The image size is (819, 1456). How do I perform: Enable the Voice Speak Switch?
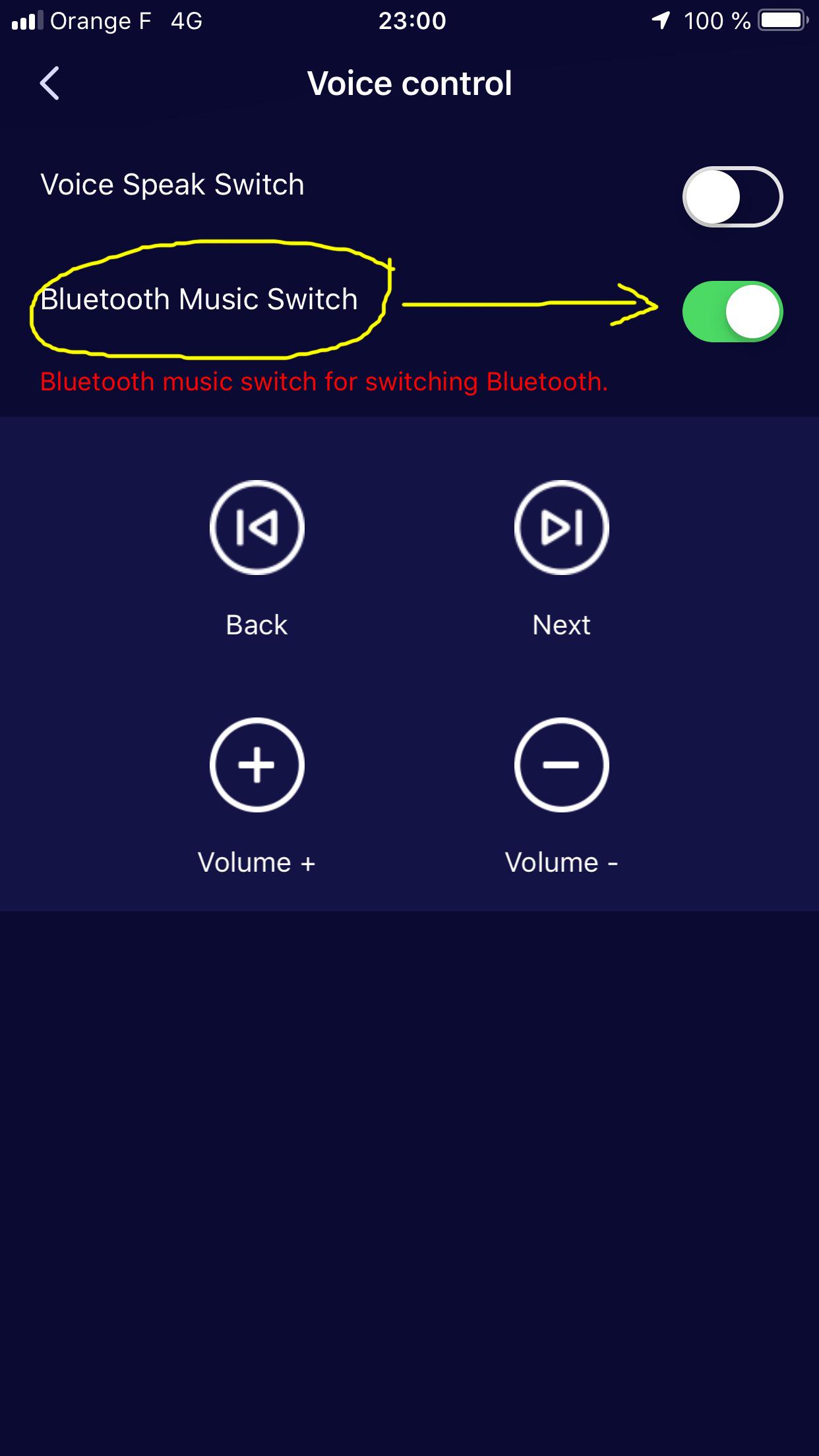click(732, 197)
